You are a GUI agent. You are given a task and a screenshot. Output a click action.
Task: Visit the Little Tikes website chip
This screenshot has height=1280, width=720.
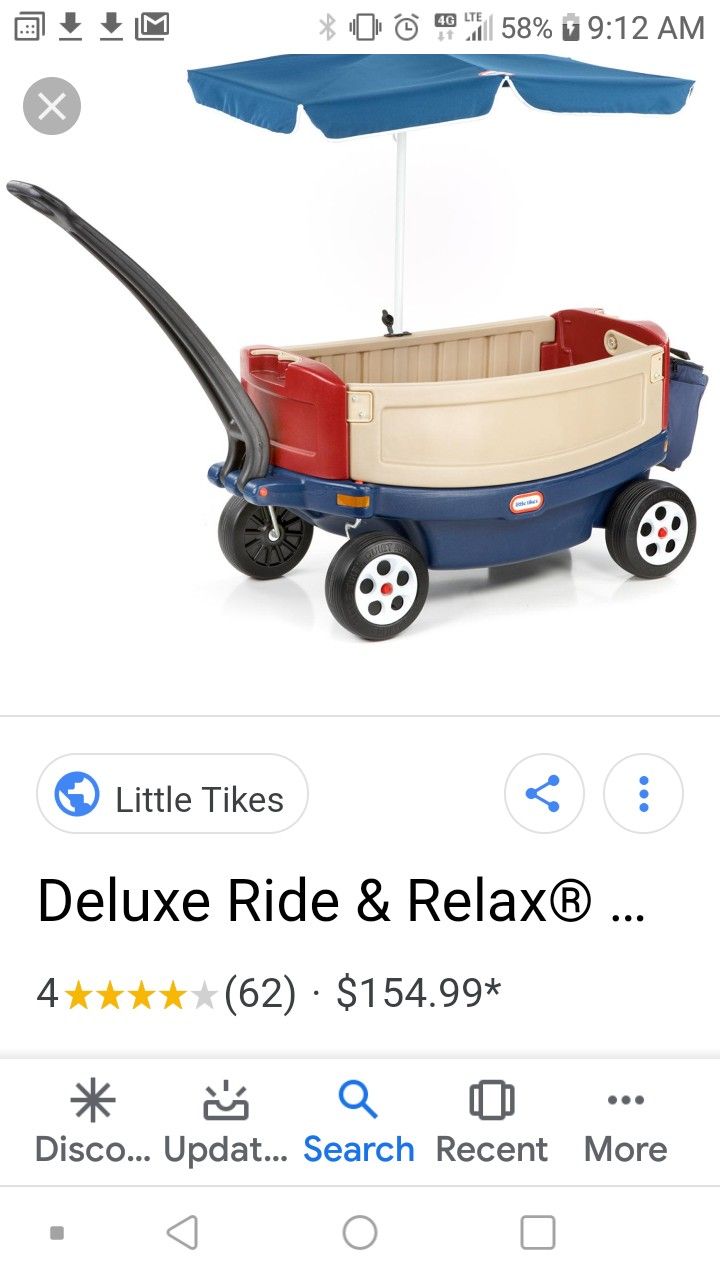172,795
